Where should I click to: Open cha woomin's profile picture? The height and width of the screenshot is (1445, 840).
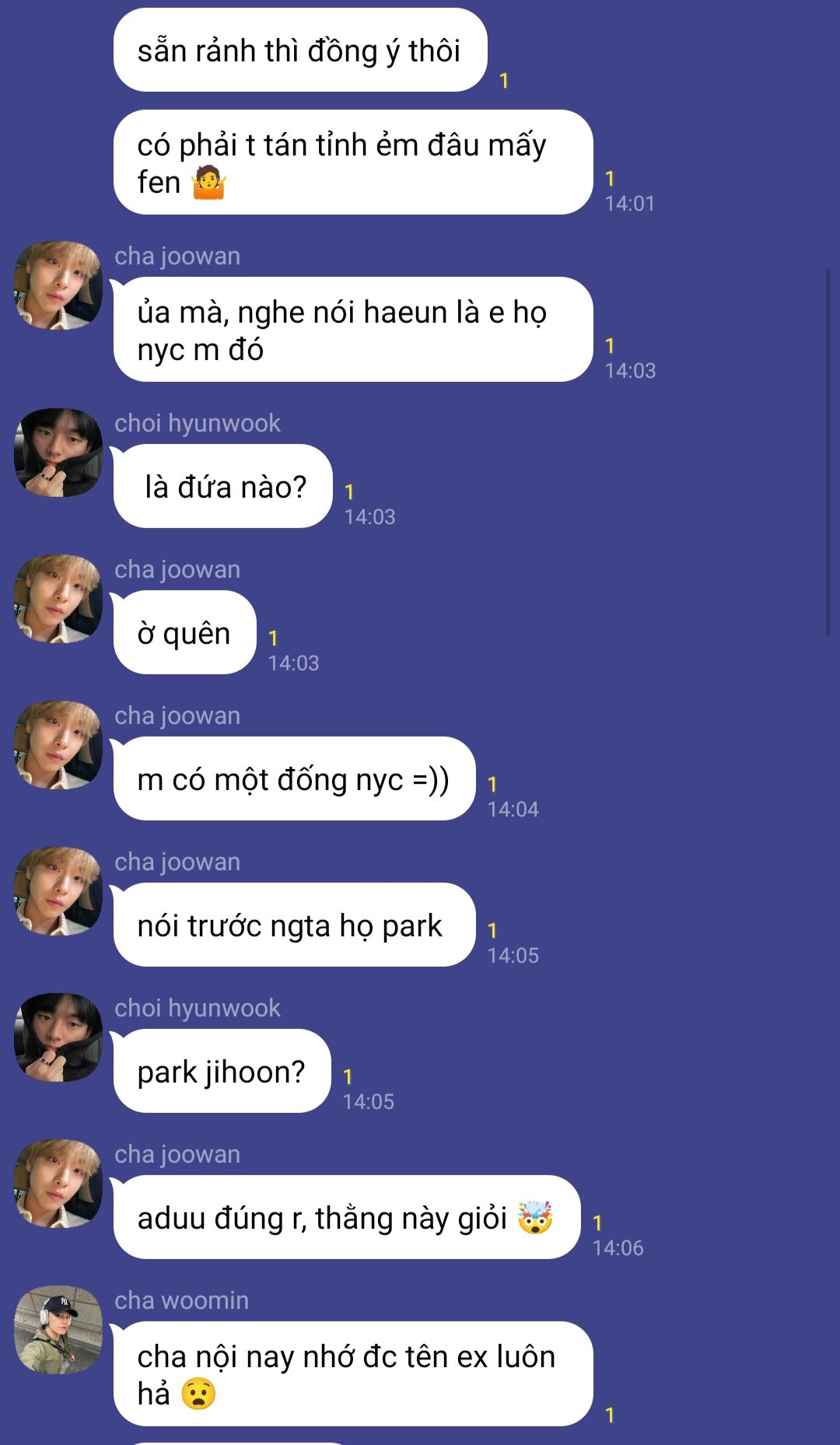click(x=58, y=1329)
